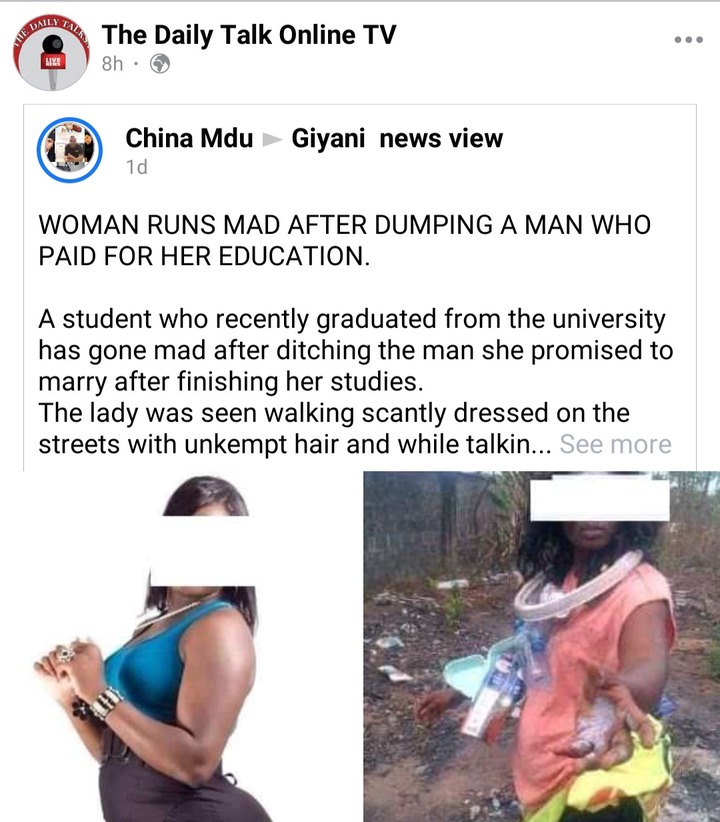720x822 pixels.
Task: Expand the post with See more
Action: 615,444
